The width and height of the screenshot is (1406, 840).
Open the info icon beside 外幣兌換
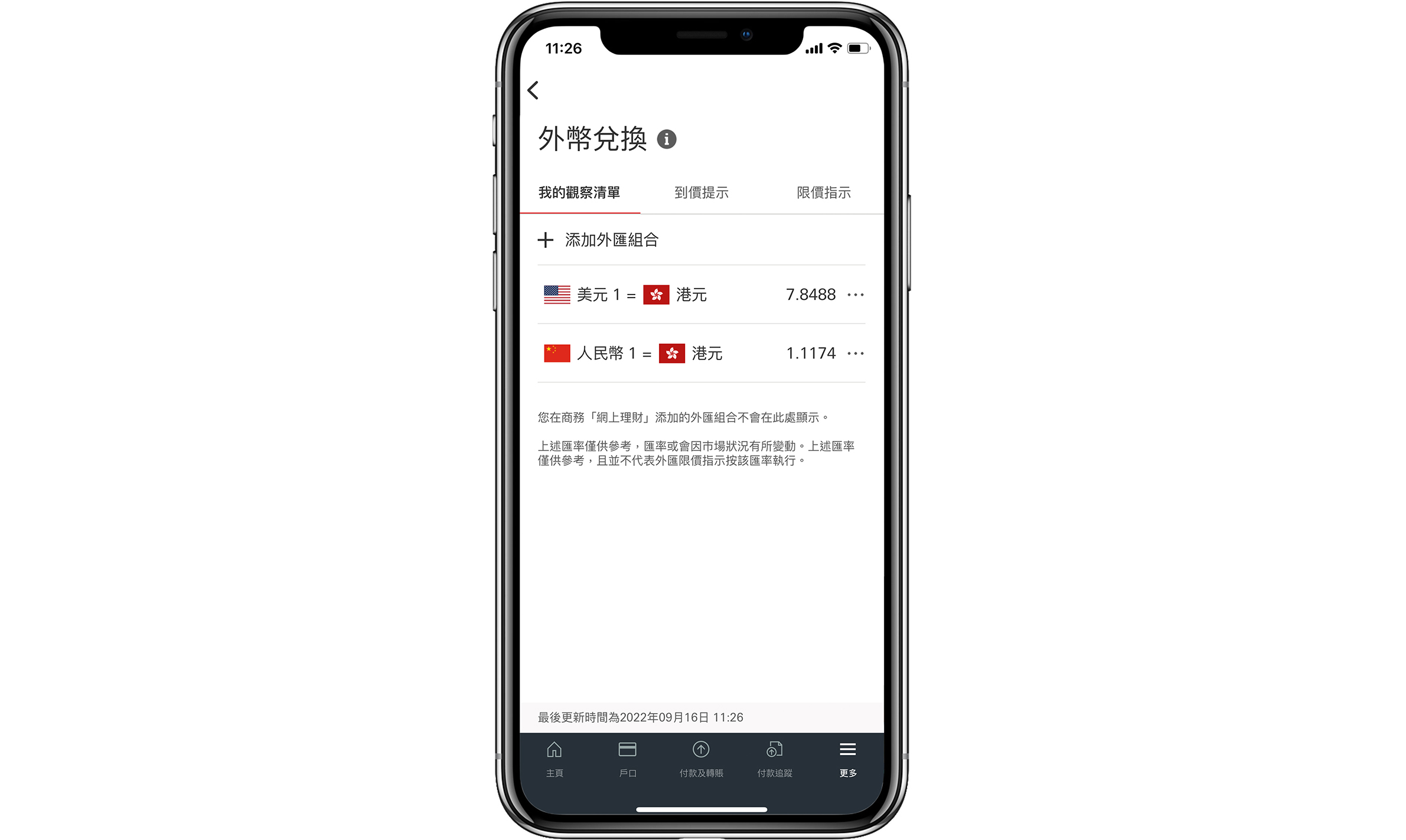(x=666, y=139)
